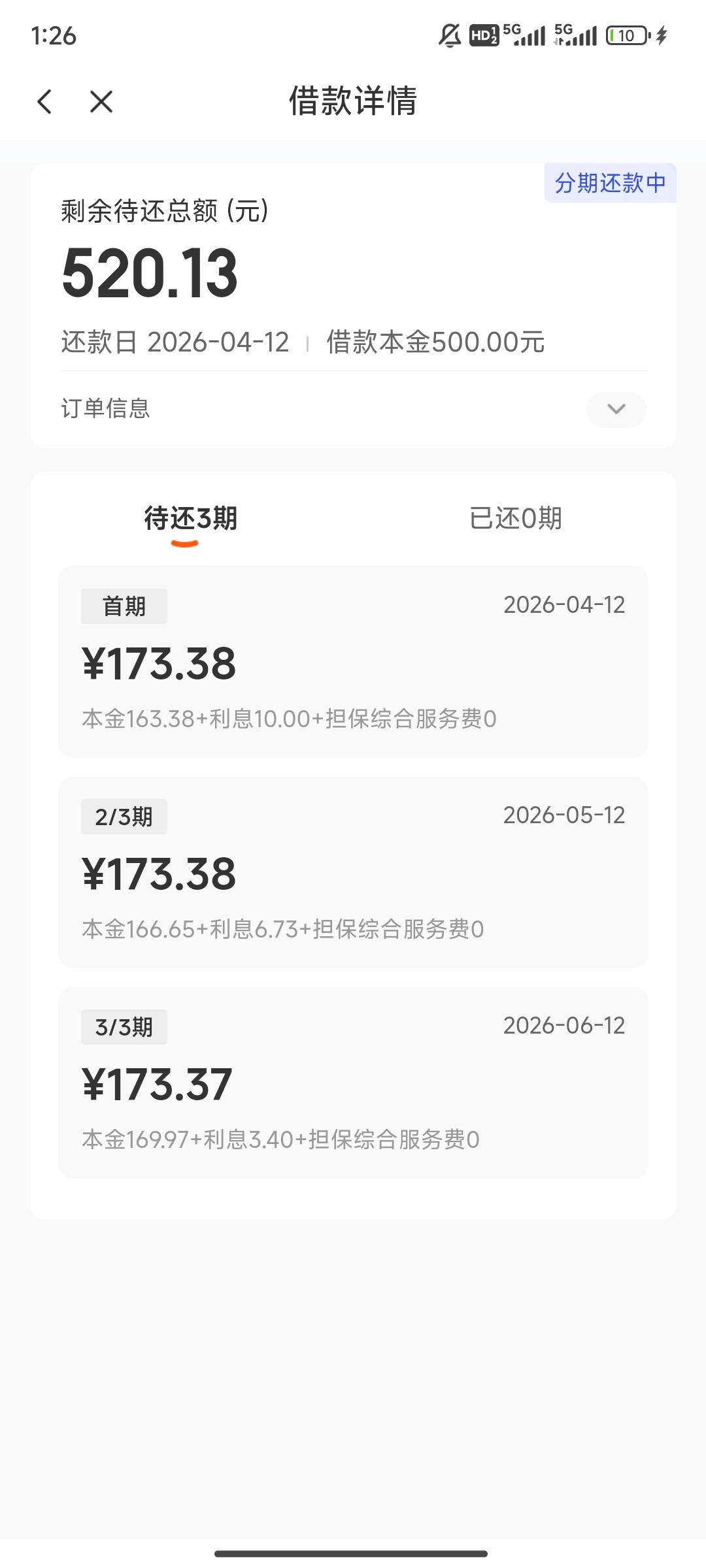The image size is (706, 1568).
Task: Open the 2/3期 installment card
Action: (x=353, y=872)
